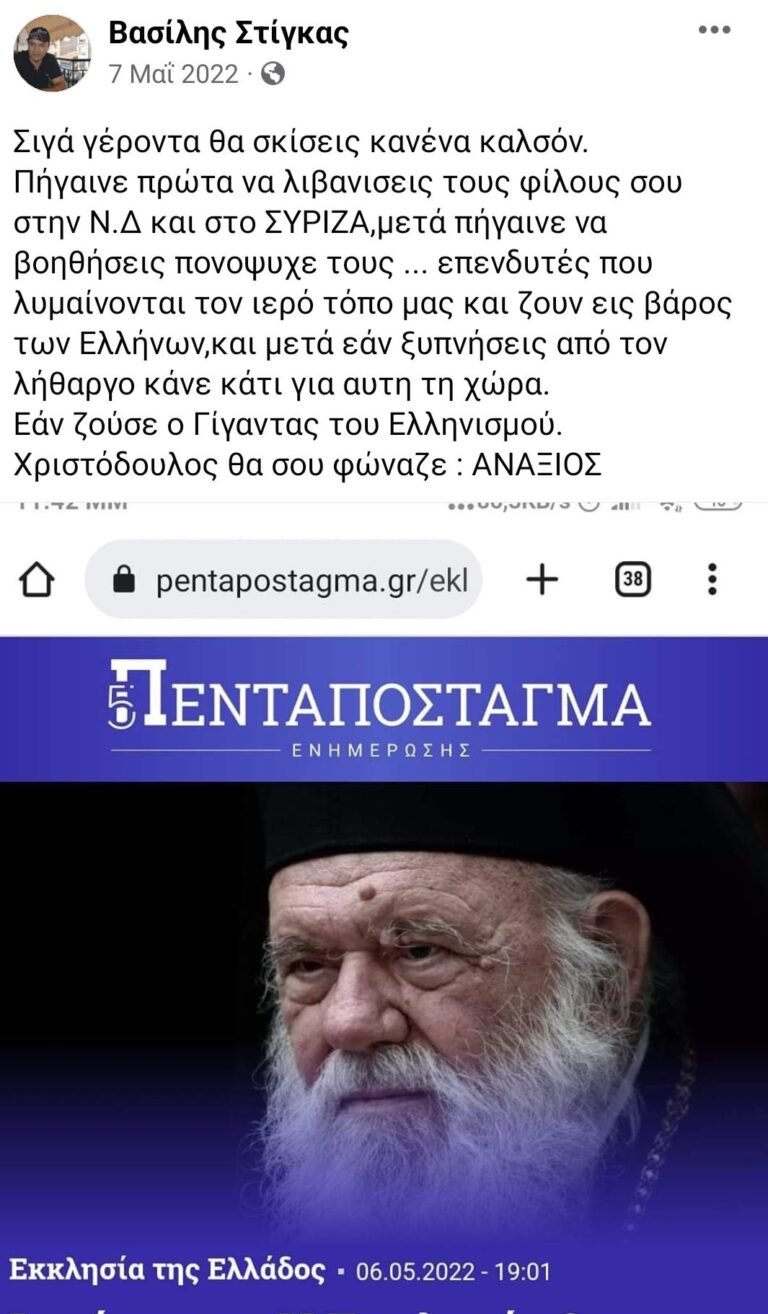Open the attached screenshot image in the post
The height and width of the screenshot is (1314, 768).
[x=384, y=900]
